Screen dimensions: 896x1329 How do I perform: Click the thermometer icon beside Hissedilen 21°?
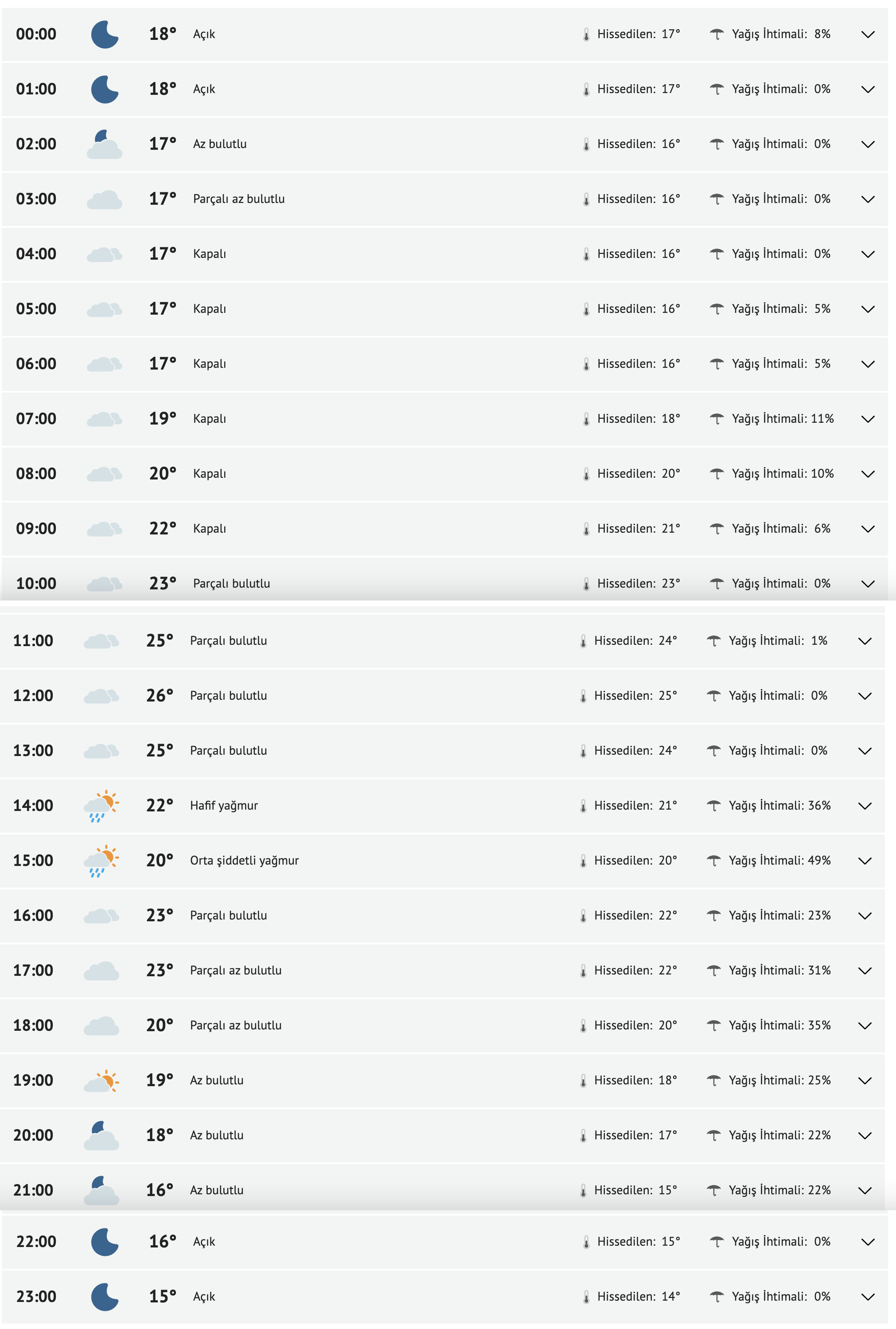[586, 529]
